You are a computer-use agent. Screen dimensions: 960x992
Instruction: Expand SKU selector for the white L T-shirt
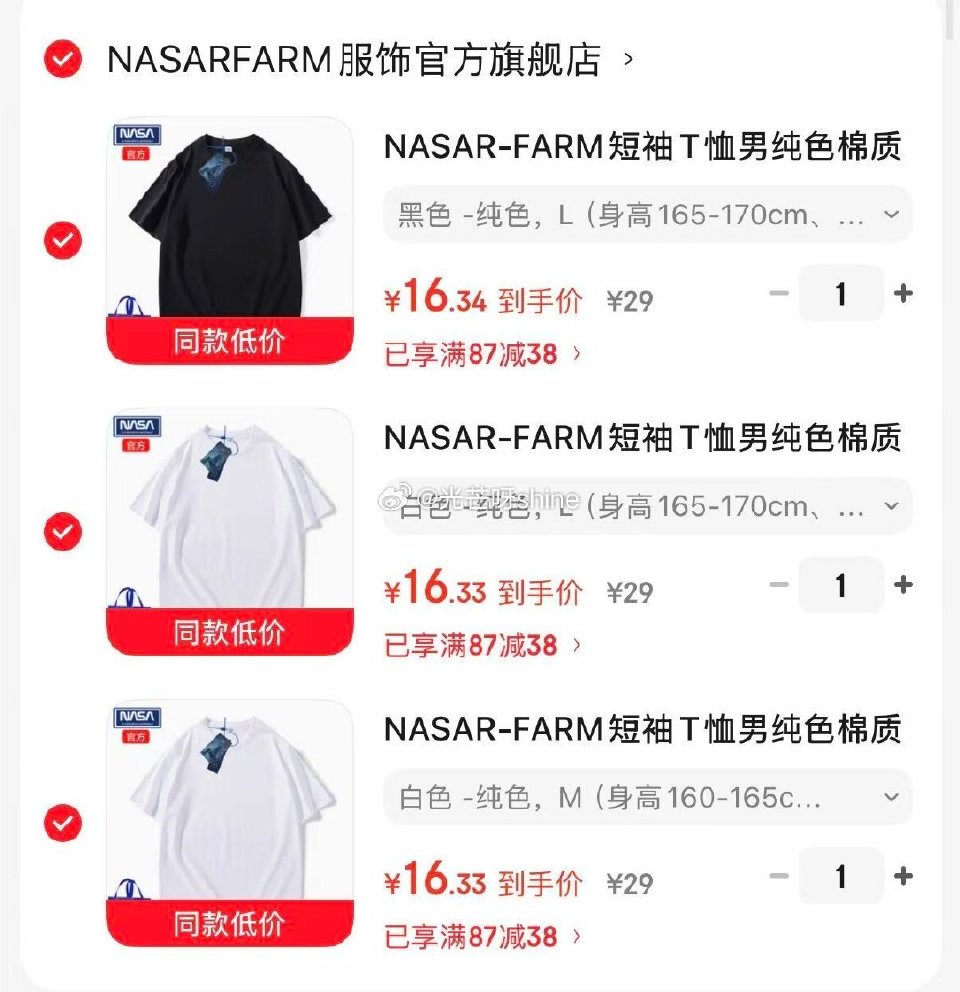pyautogui.click(x=888, y=506)
